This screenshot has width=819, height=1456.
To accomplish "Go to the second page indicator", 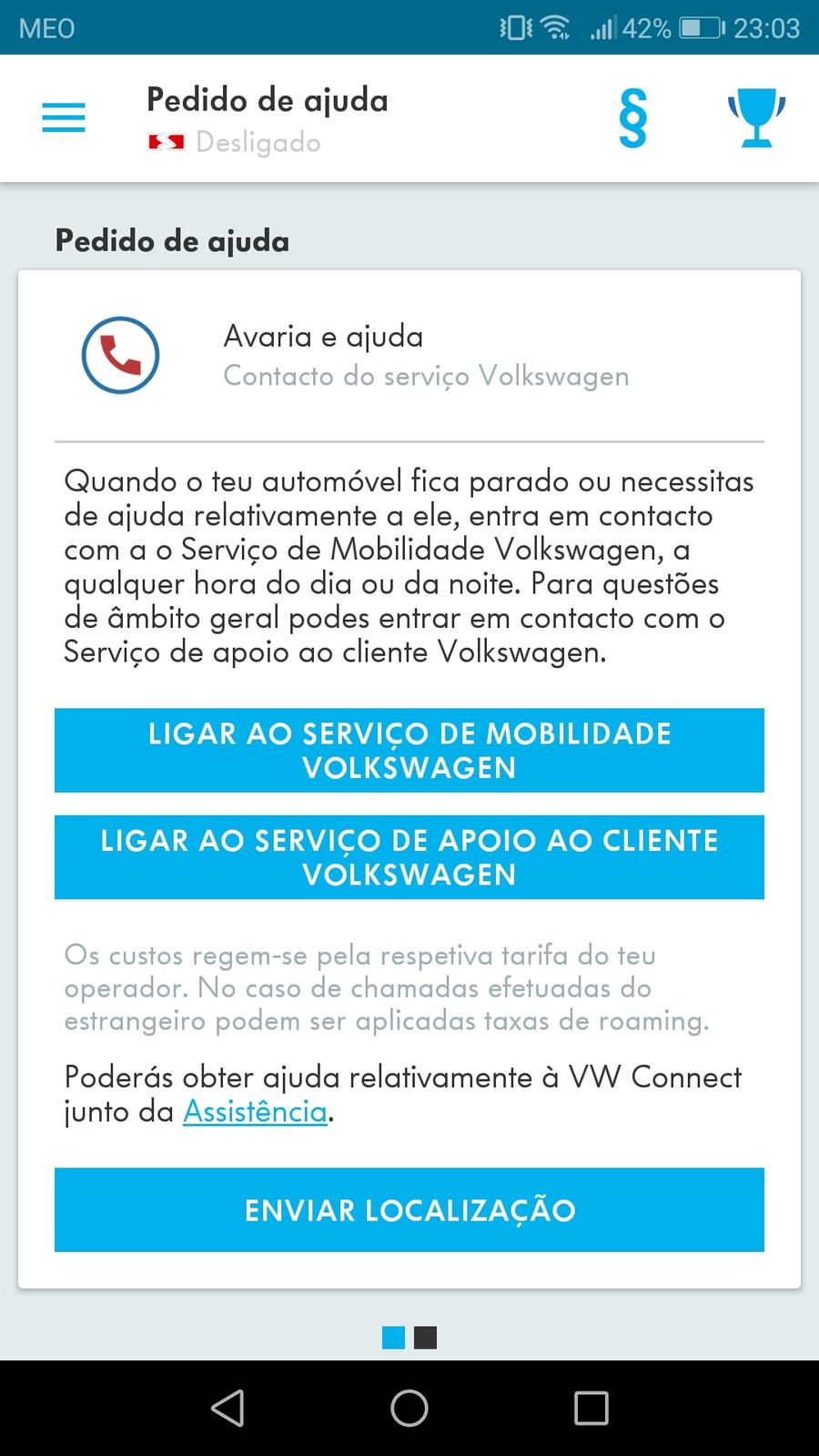I will [x=425, y=1337].
